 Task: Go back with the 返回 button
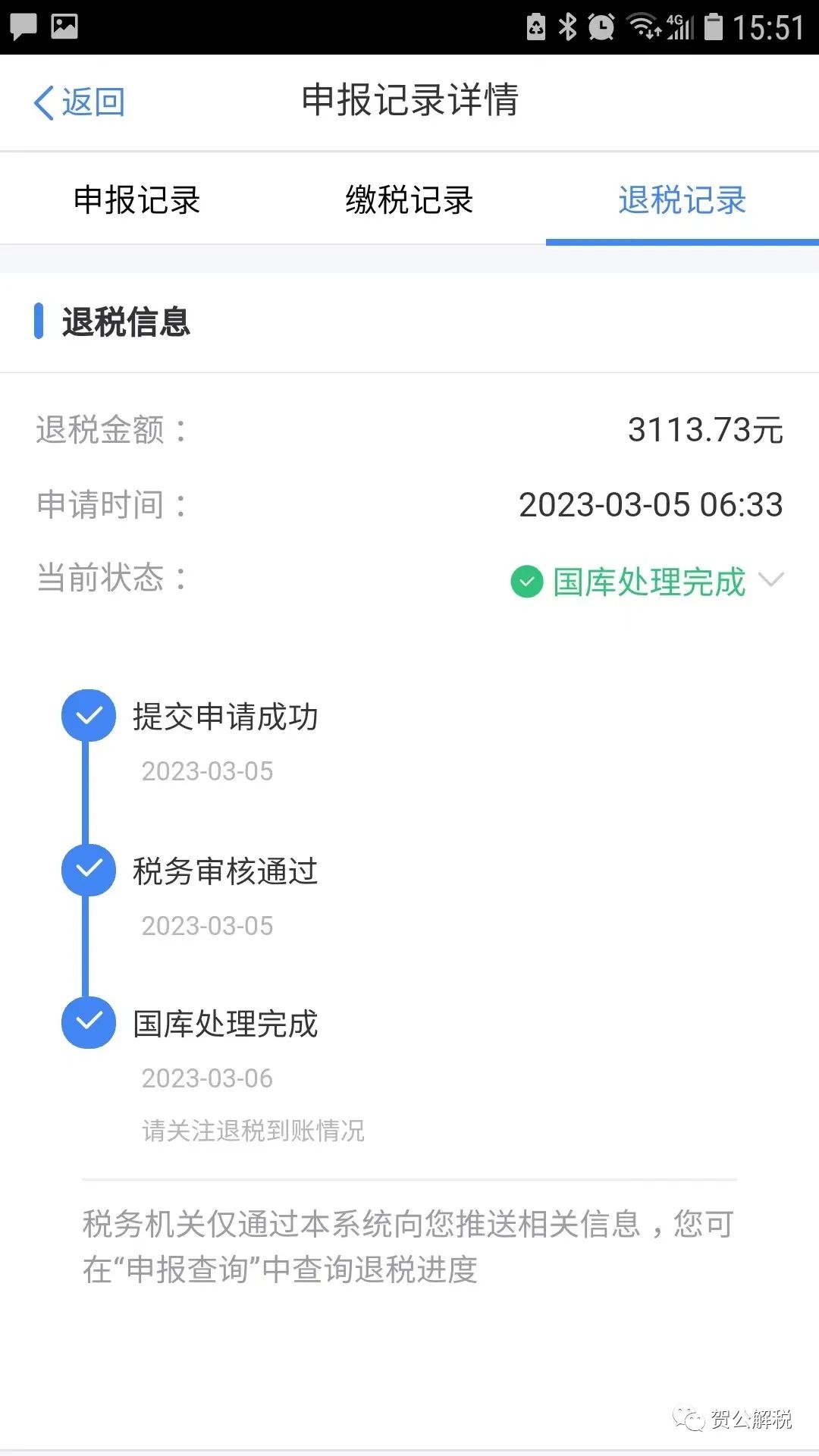pos(80,102)
